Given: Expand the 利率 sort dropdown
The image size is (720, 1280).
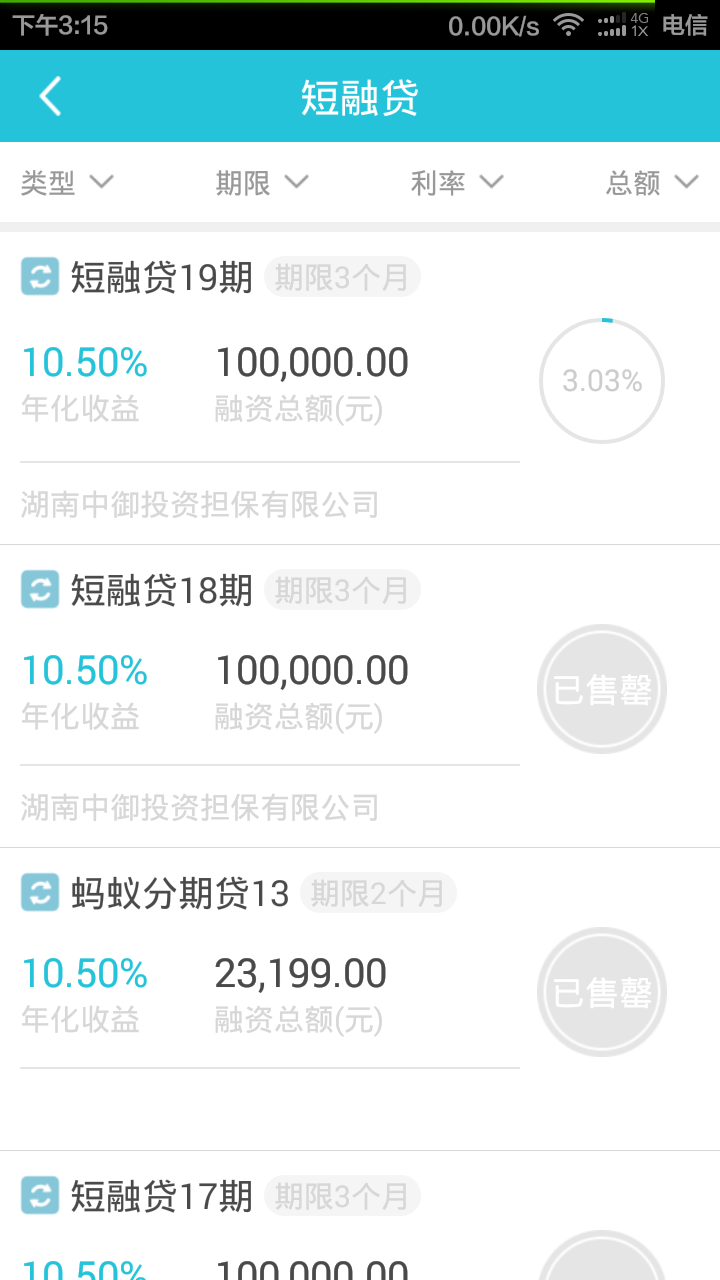Looking at the screenshot, I should (x=457, y=182).
